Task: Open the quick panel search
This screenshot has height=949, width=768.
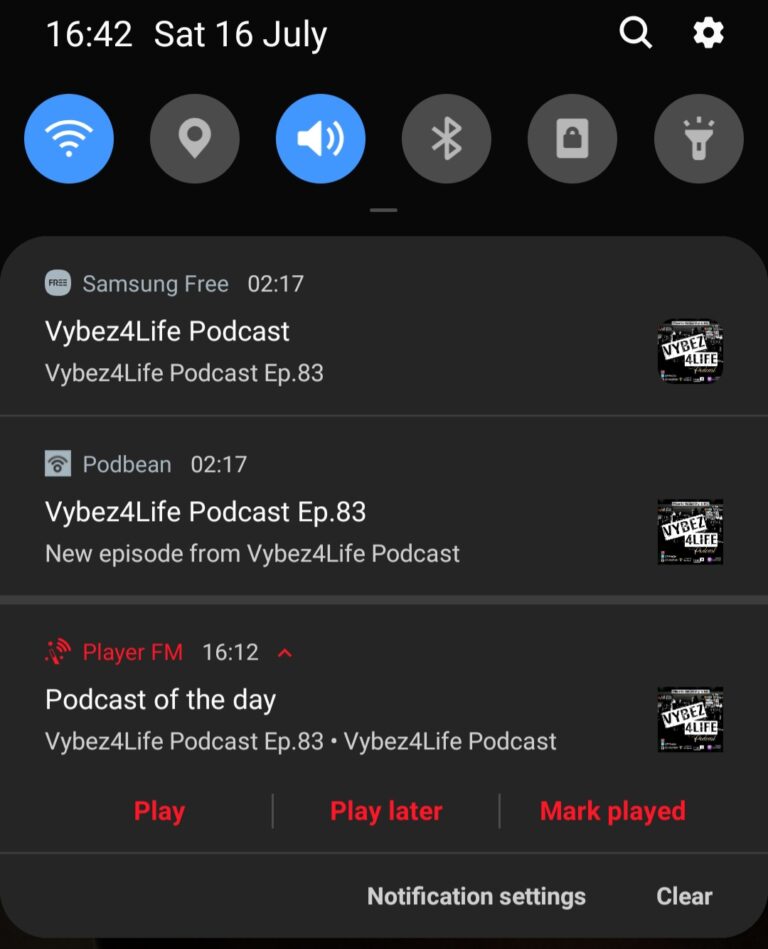Action: 635,34
